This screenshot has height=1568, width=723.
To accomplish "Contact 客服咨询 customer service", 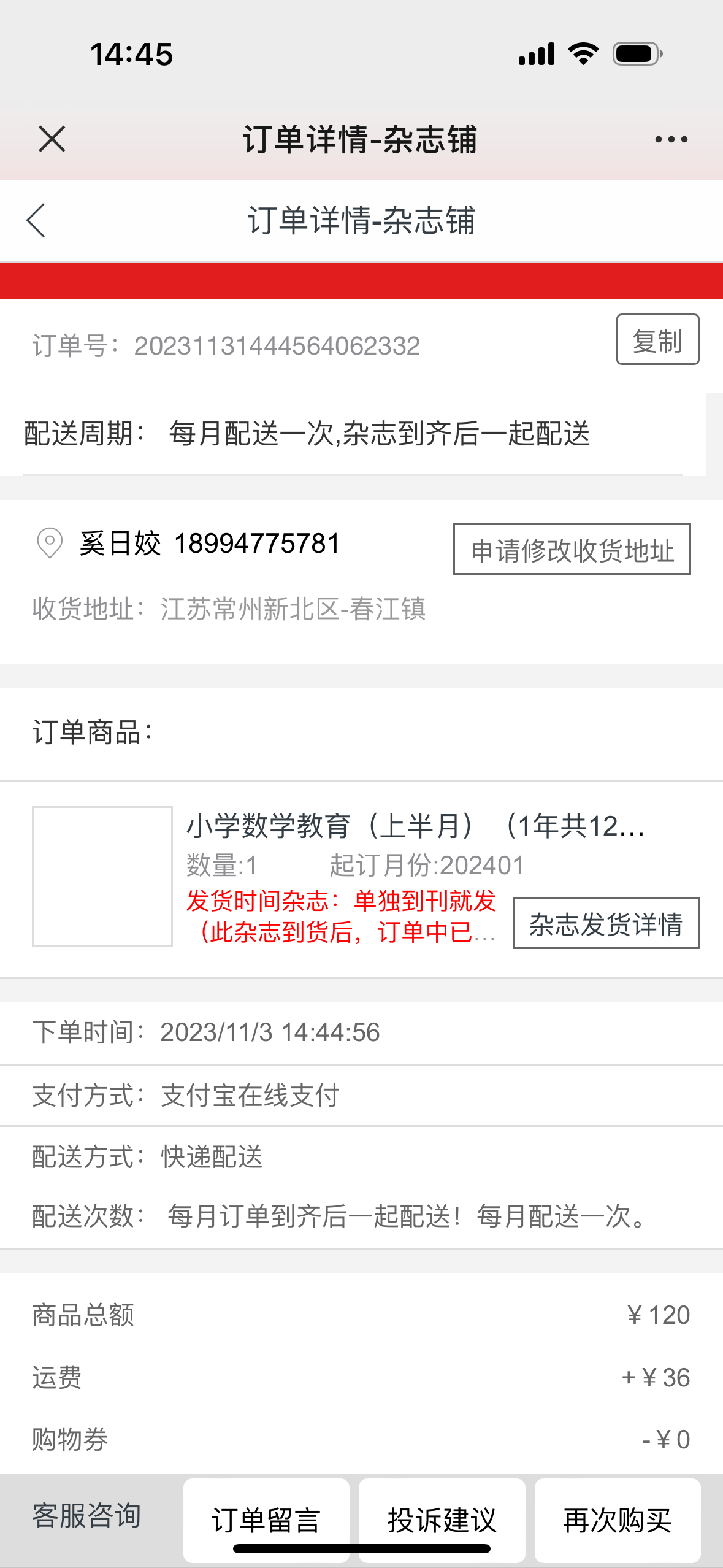I will point(86,1516).
